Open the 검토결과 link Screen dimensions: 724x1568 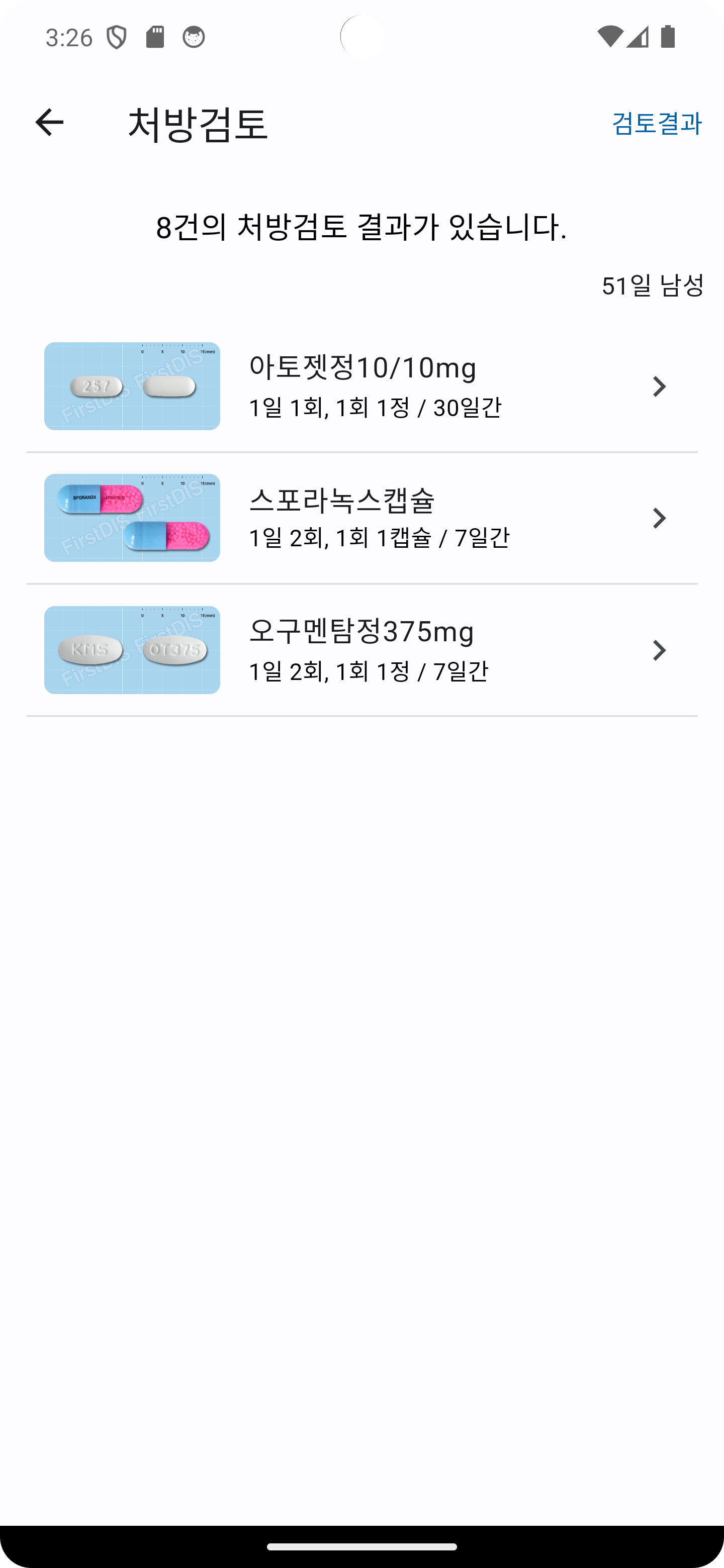click(x=656, y=123)
